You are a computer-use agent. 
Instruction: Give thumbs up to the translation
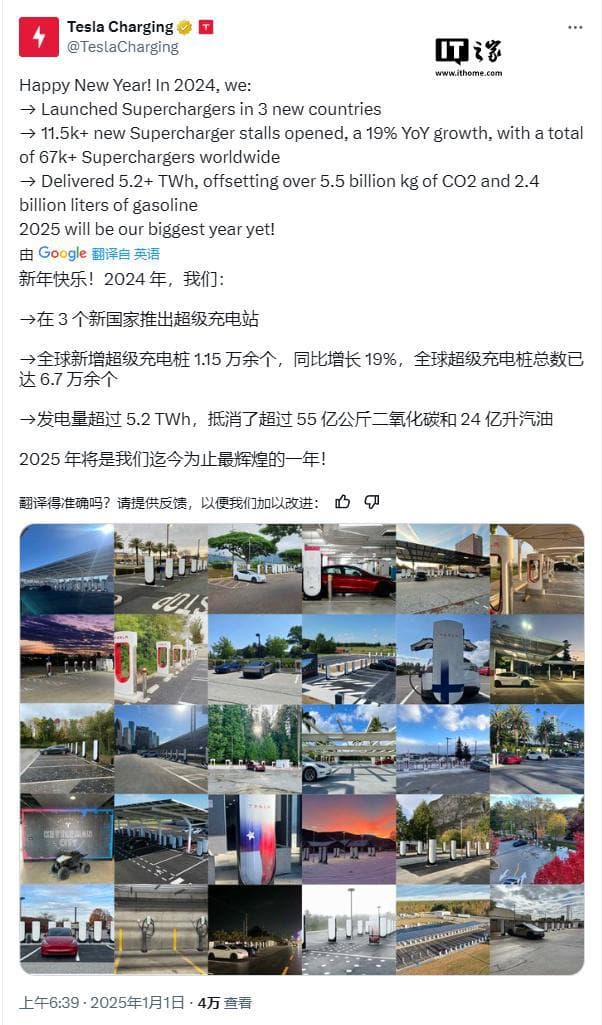[343, 502]
